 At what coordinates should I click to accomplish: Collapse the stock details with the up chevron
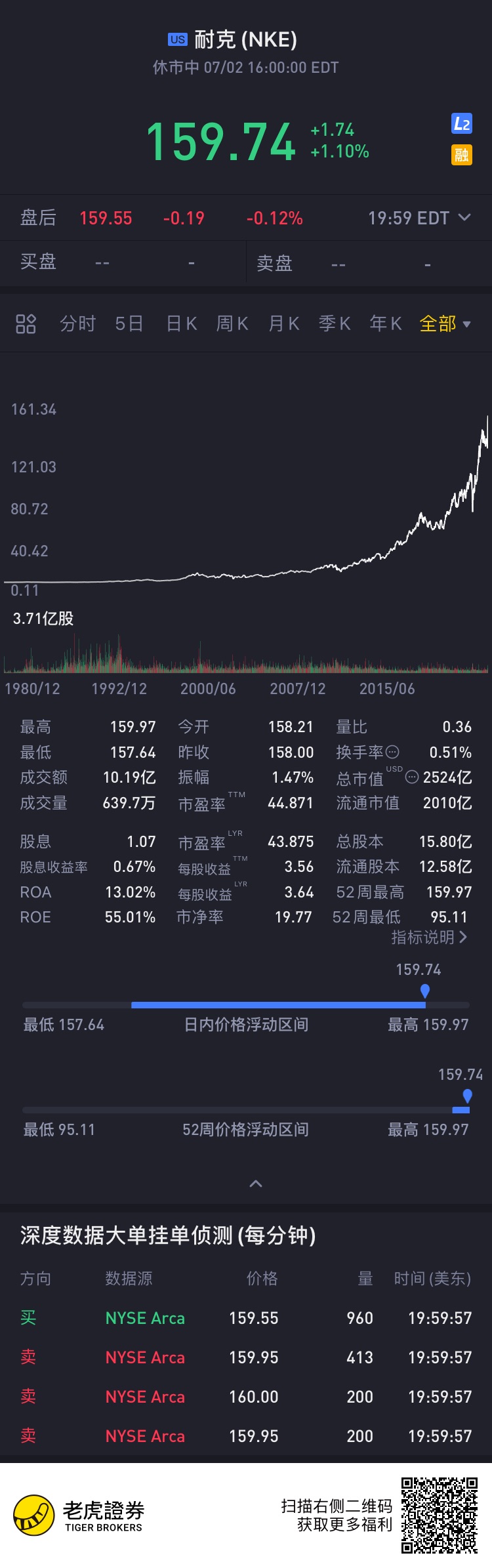(256, 1184)
